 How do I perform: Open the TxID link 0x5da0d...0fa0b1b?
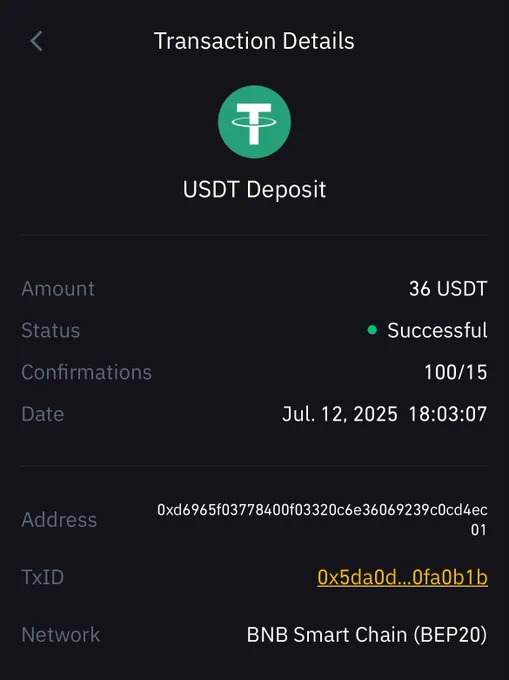(402, 577)
